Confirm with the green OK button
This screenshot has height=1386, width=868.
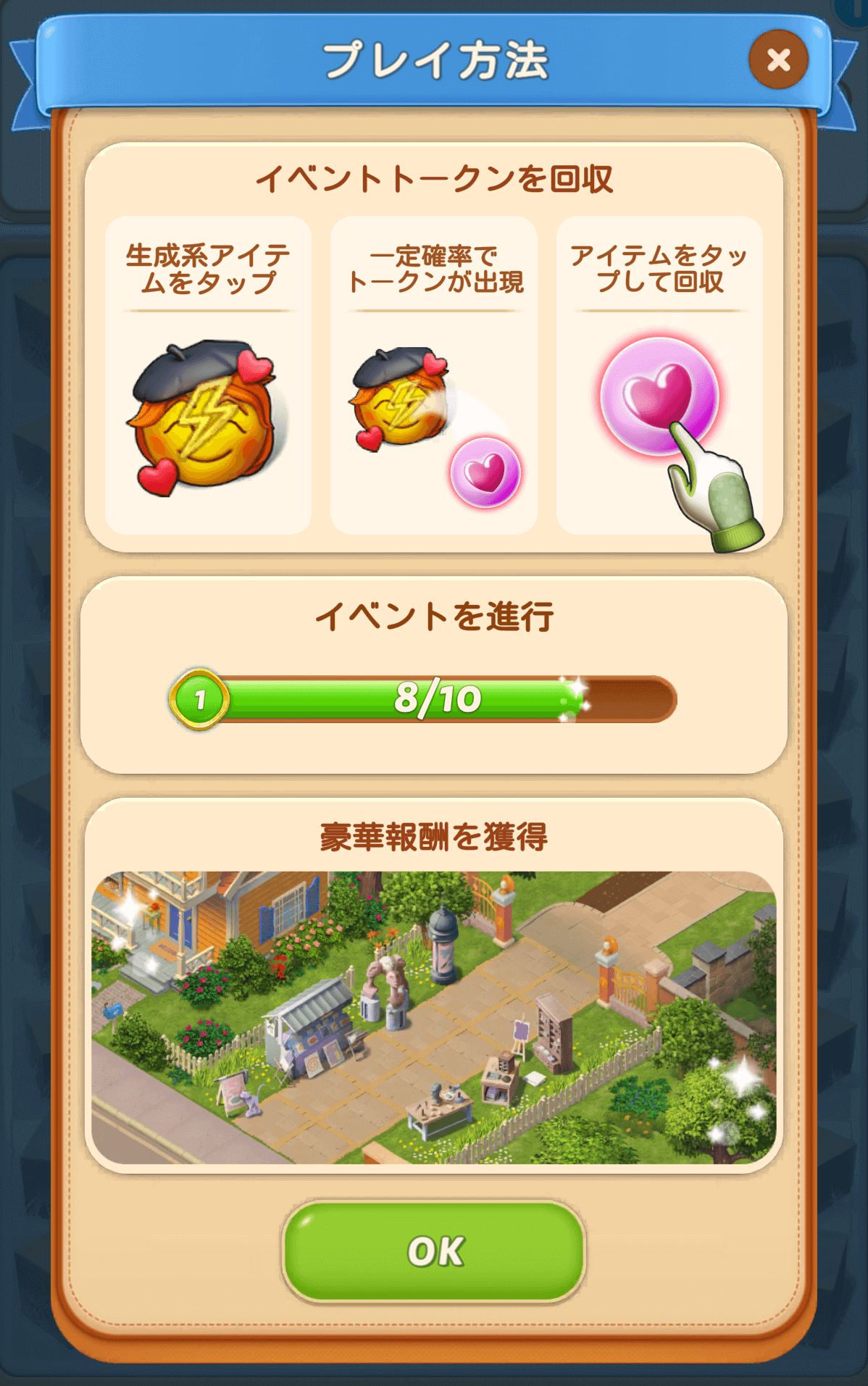pyautogui.click(x=434, y=1251)
